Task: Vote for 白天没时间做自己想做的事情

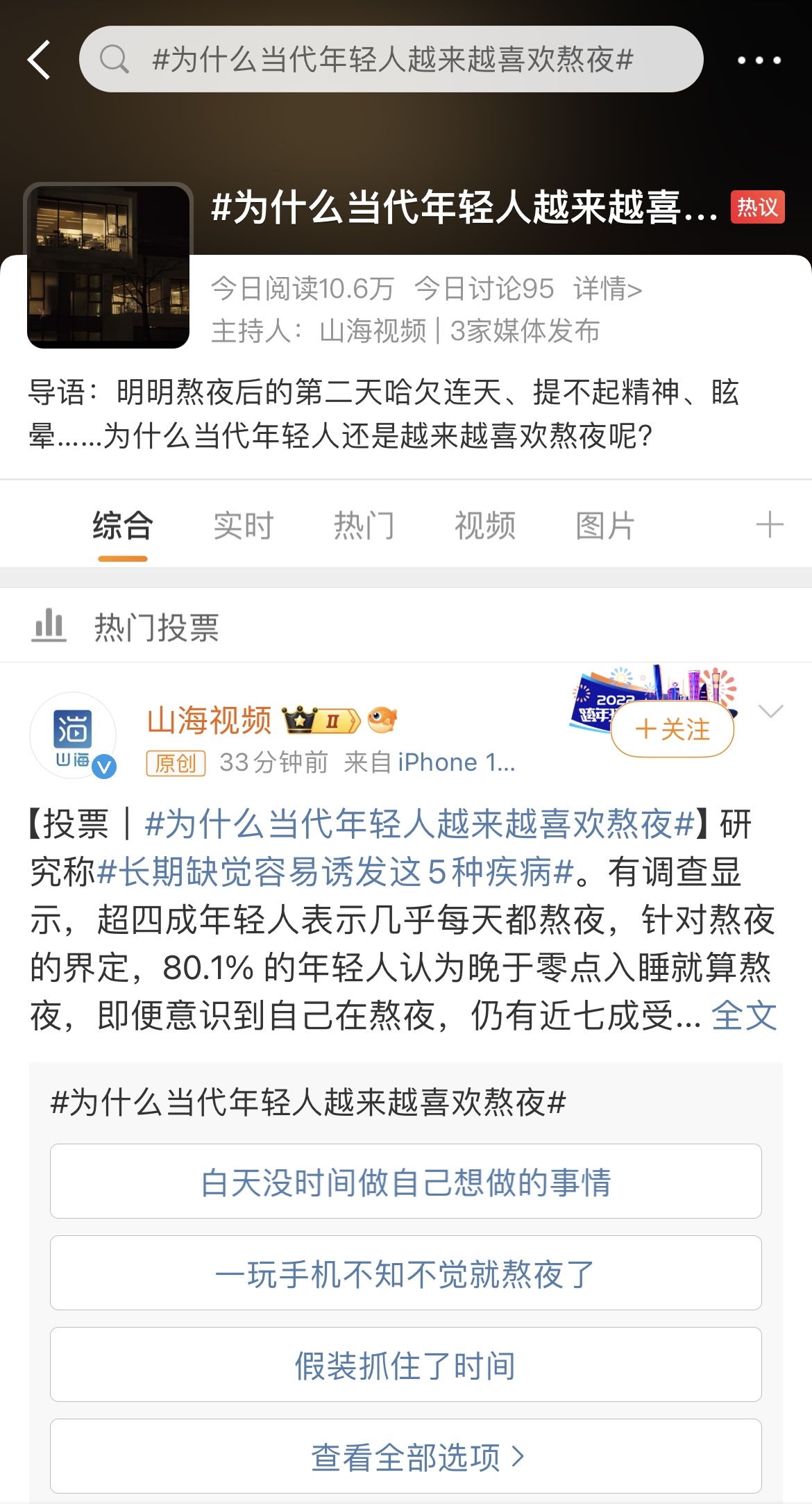Action: (x=405, y=1182)
